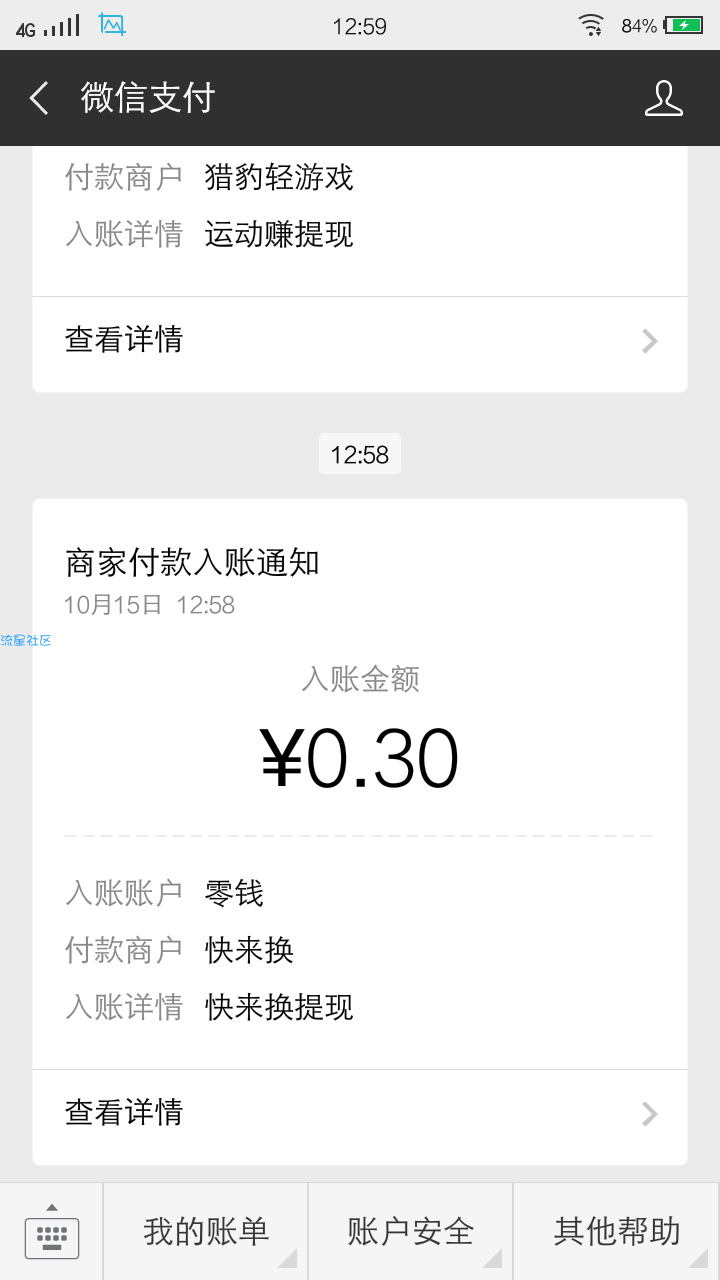
Task: Go back using the top-left arrow
Action: point(39,98)
